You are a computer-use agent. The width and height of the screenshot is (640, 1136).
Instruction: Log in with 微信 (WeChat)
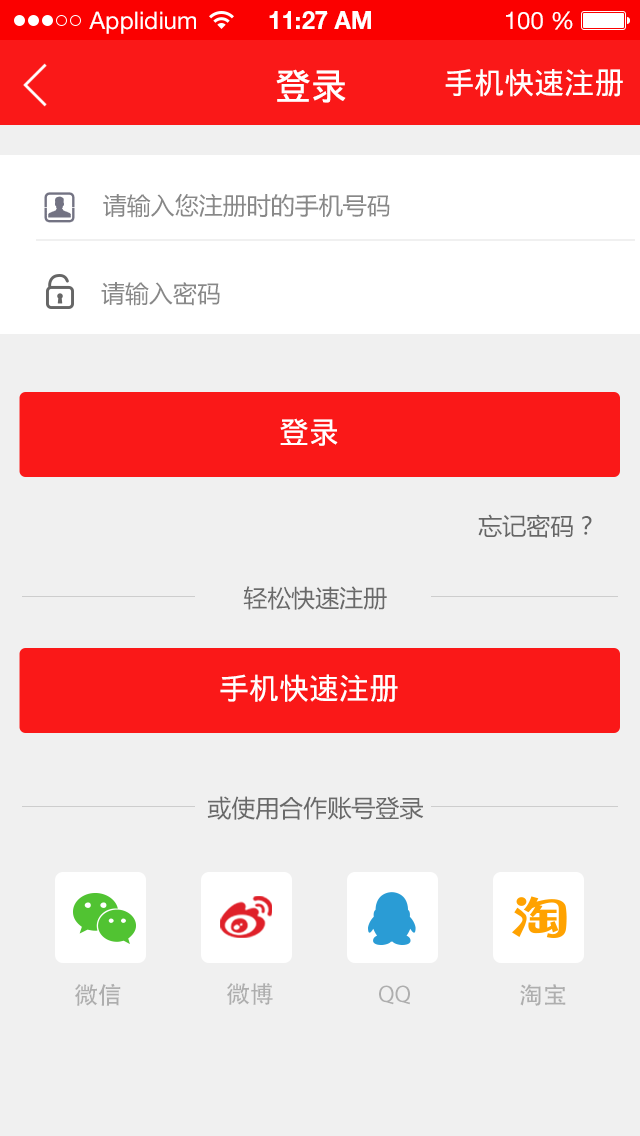point(101,918)
